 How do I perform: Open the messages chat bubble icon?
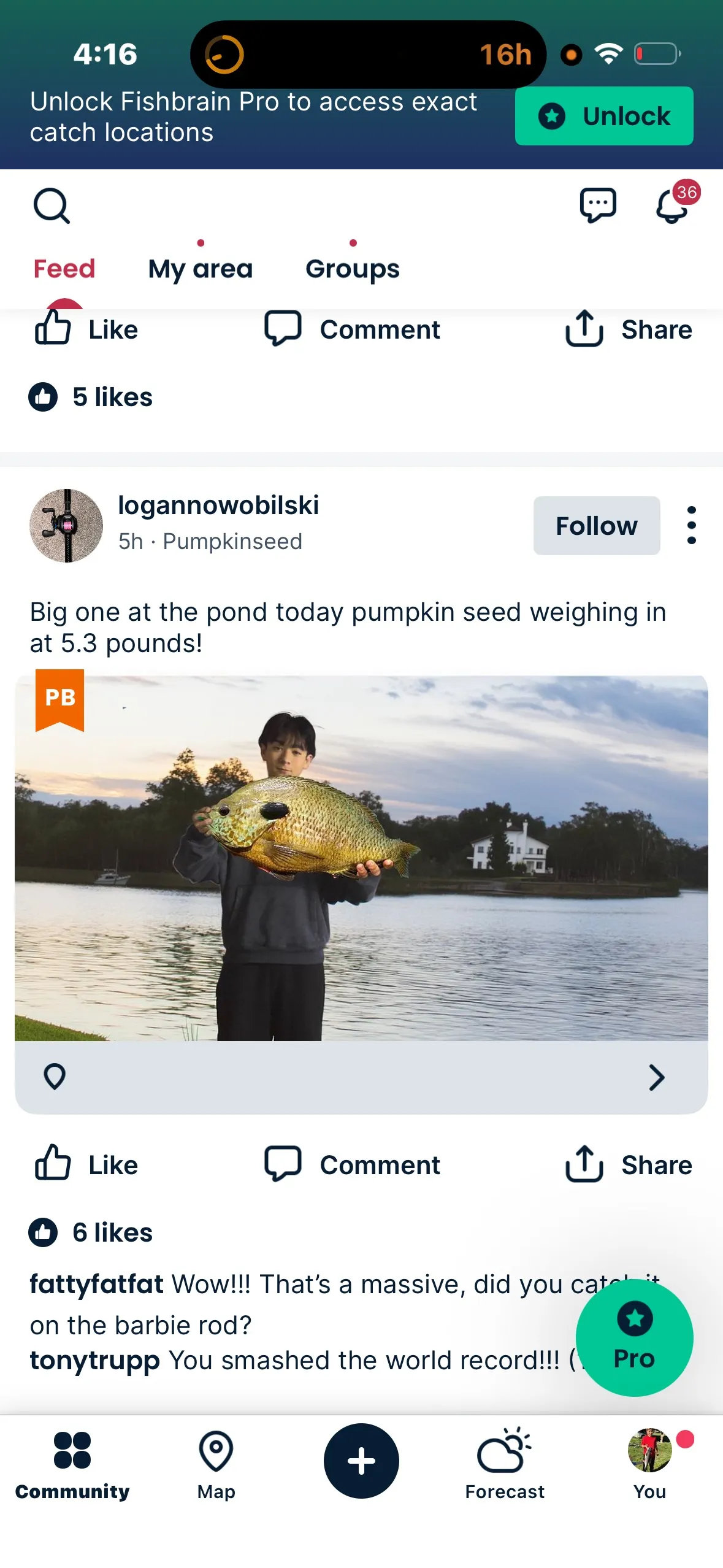(597, 205)
